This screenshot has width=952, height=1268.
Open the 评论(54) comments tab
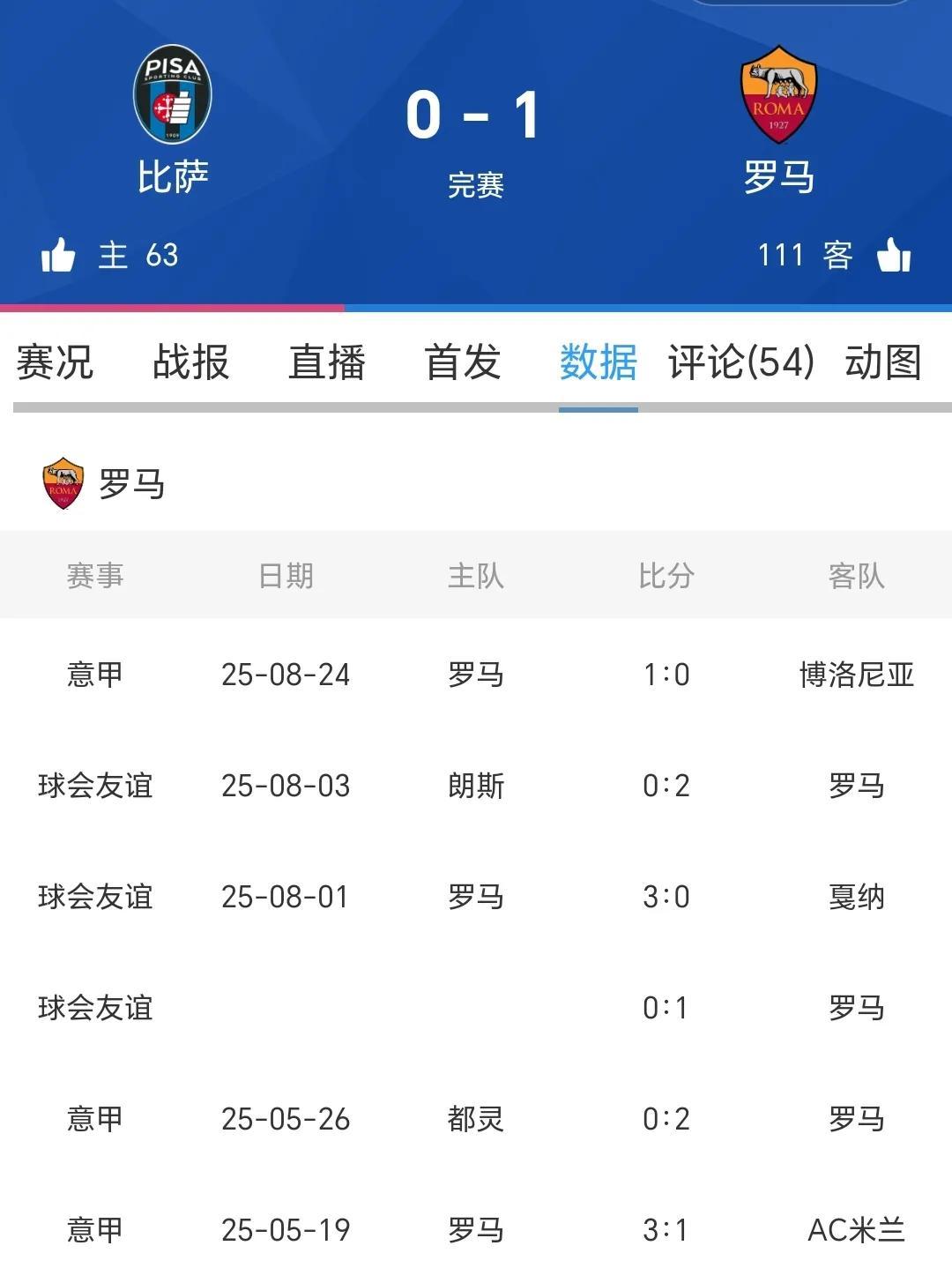[x=740, y=362]
